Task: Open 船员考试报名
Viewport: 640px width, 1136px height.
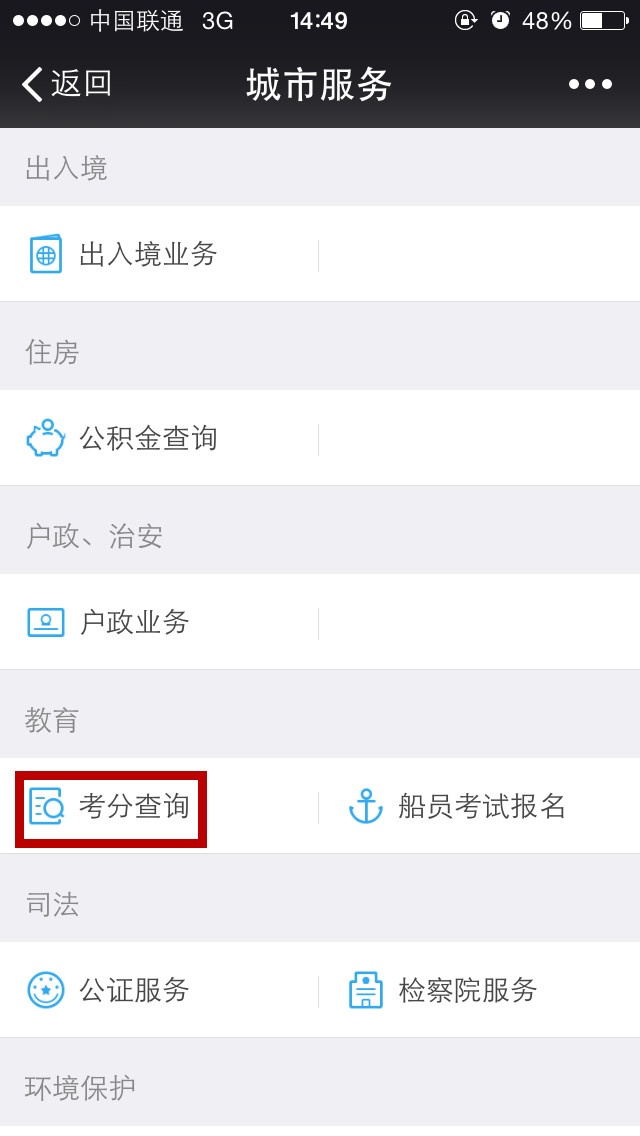Action: pyautogui.click(x=481, y=806)
